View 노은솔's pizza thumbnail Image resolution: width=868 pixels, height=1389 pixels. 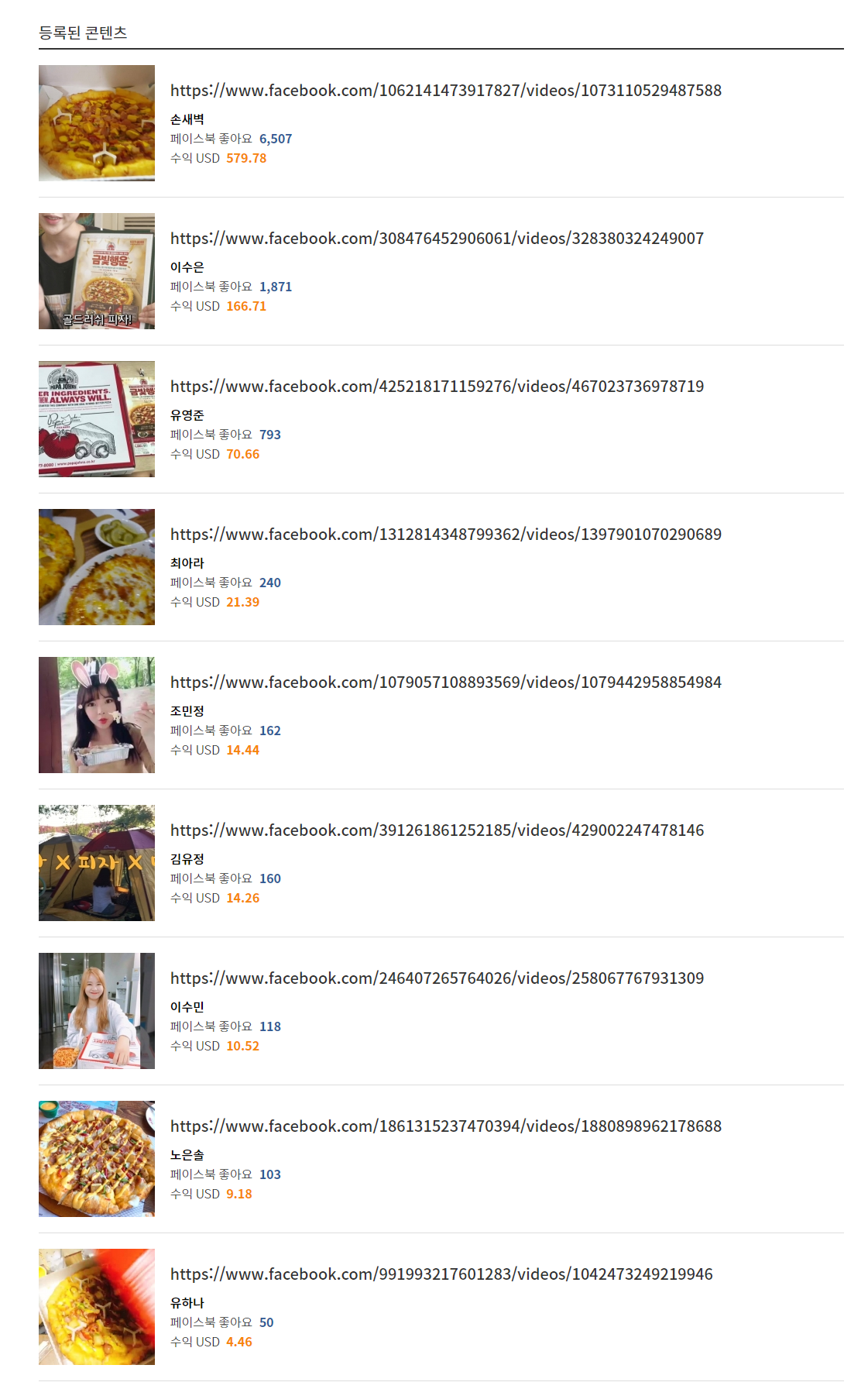click(97, 1159)
